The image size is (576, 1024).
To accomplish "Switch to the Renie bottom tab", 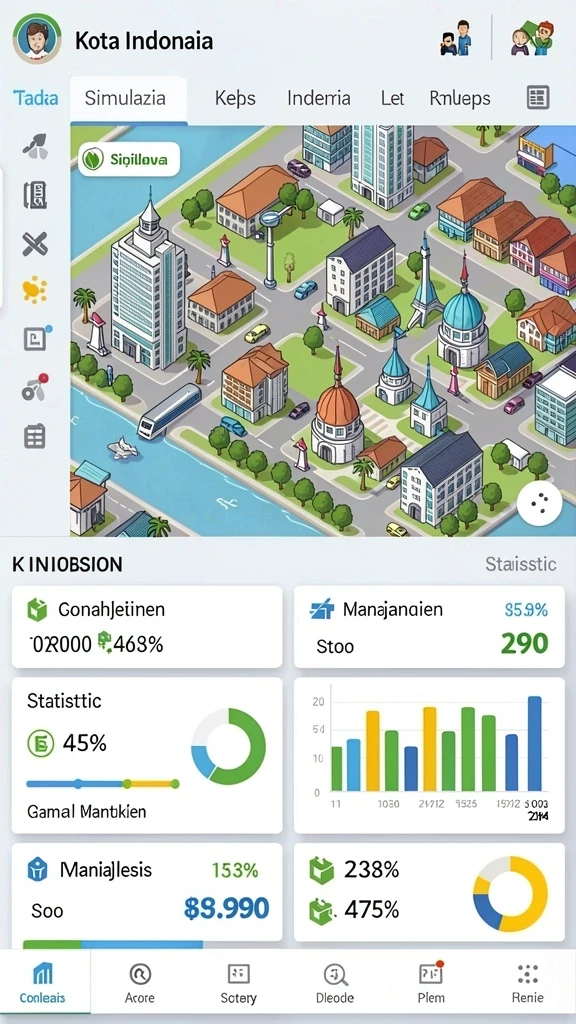I will coord(527,983).
